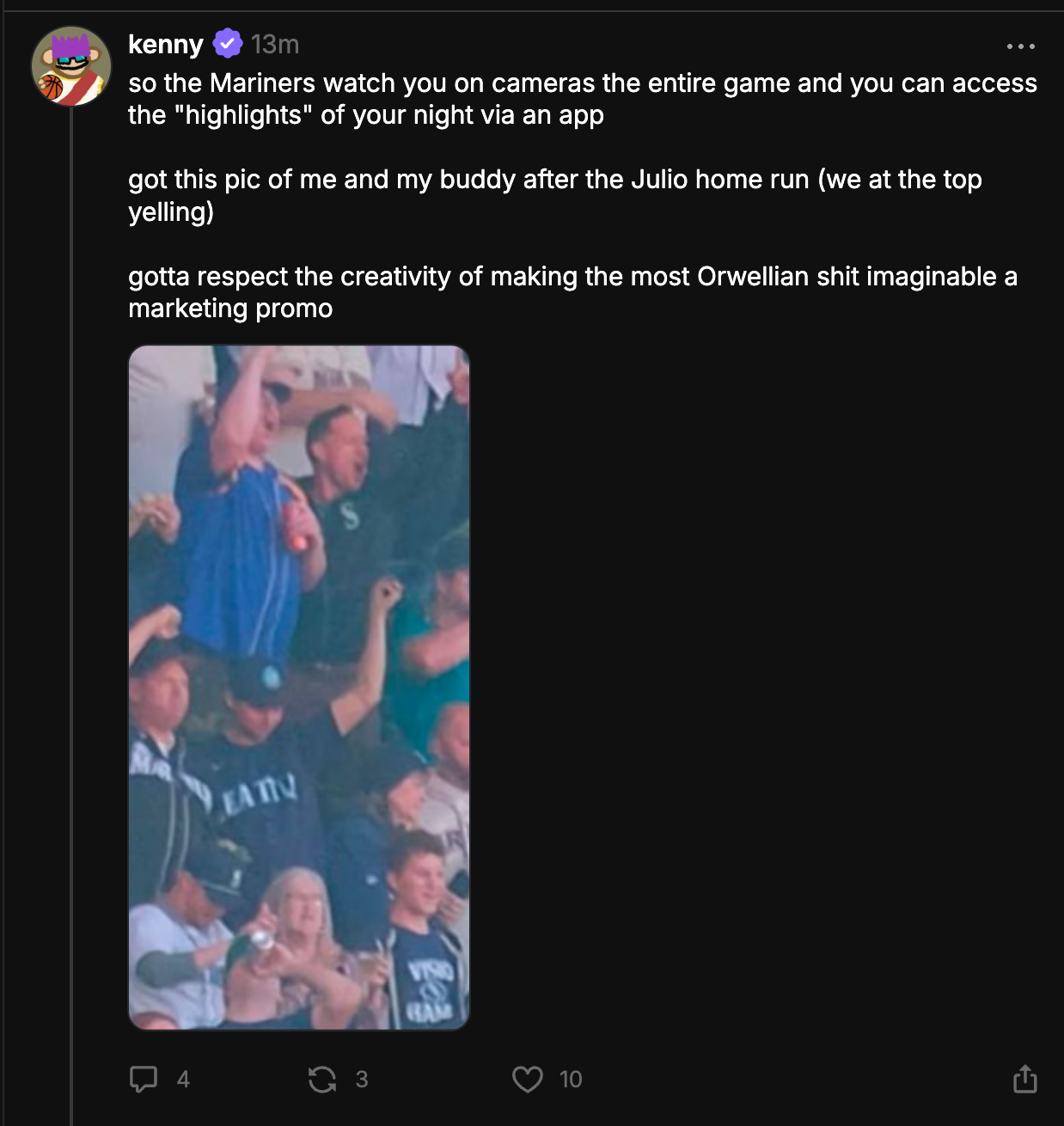Open the attached stadium photo
1064x1126 pixels.
pos(299,687)
